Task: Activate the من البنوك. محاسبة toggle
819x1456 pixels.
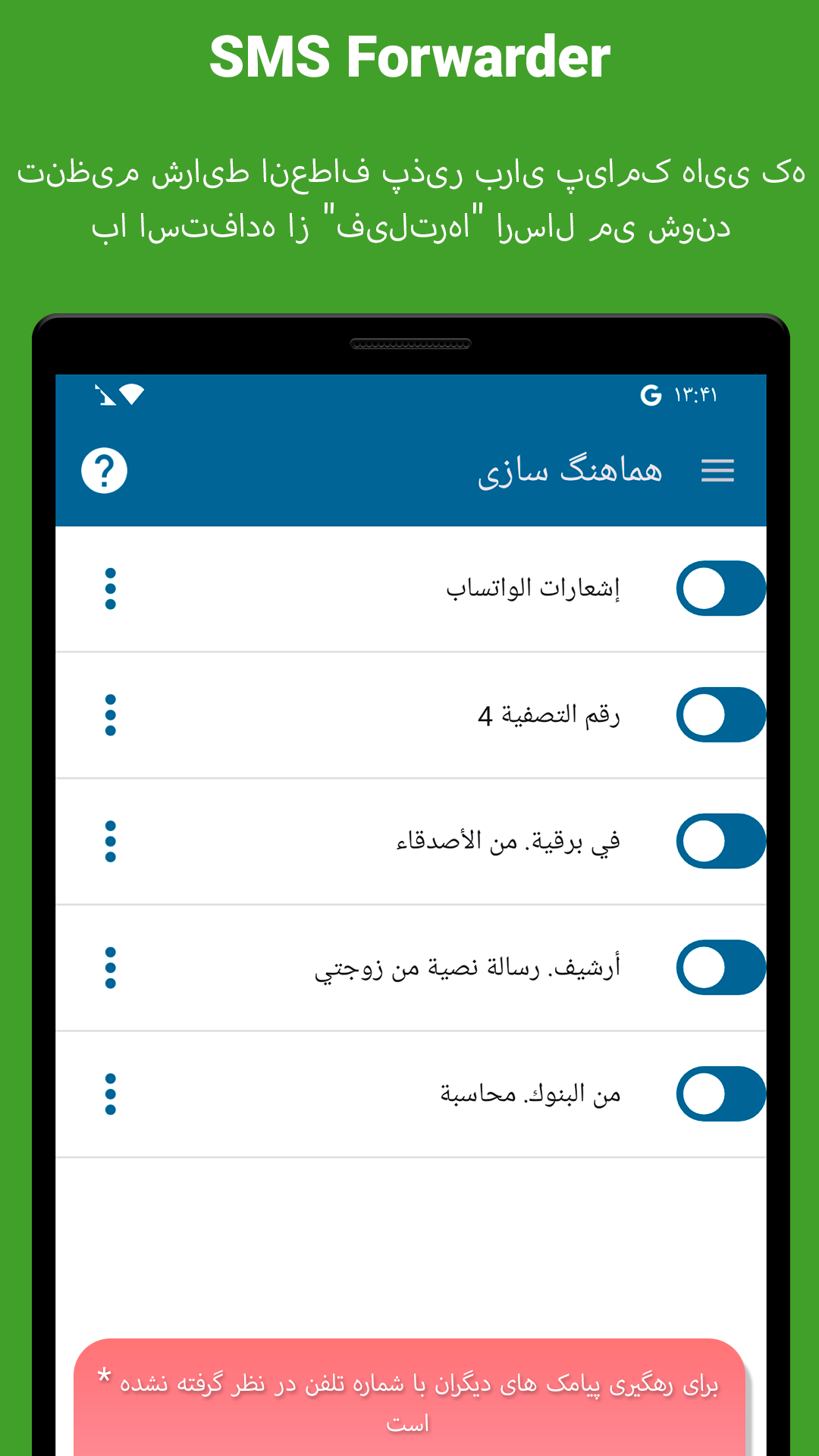Action: tap(721, 1094)
